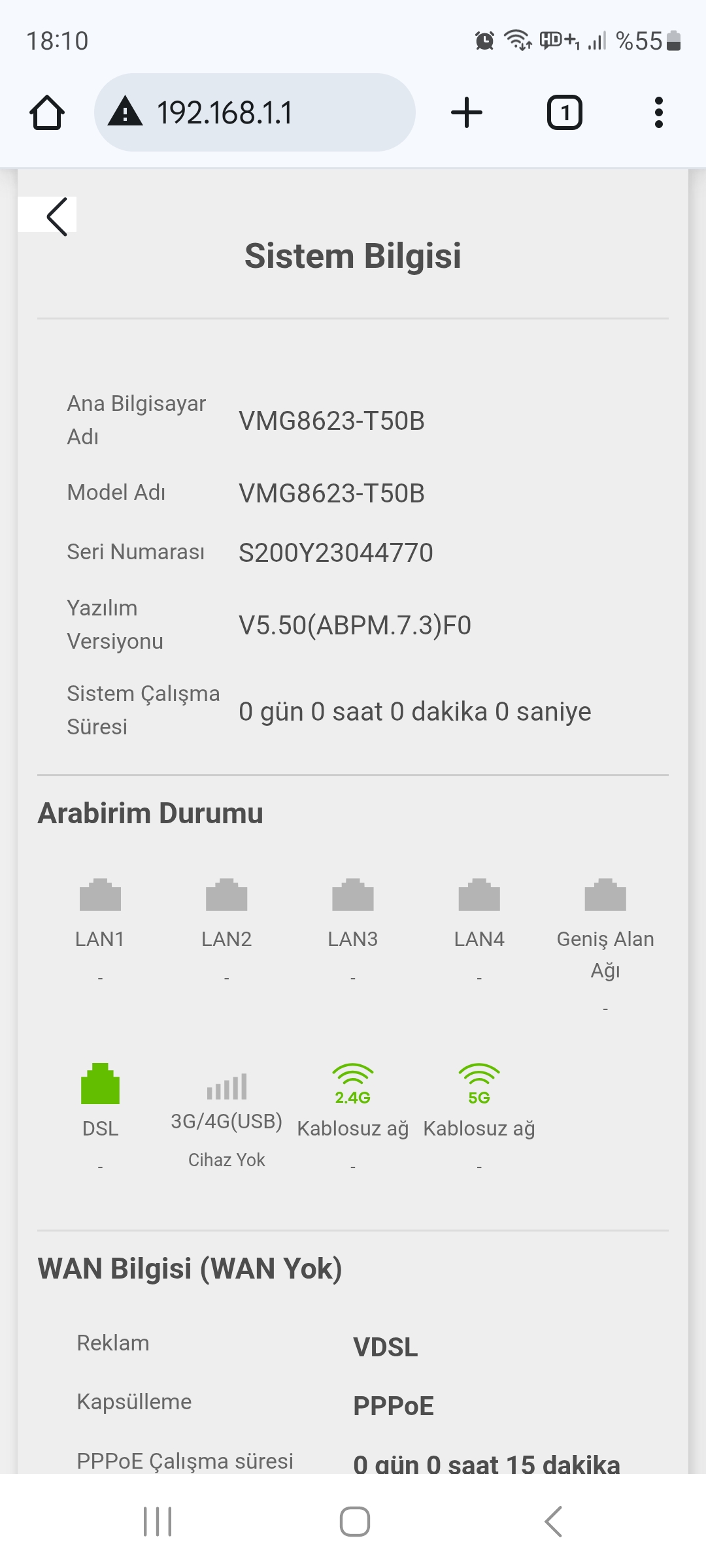Open the browser home page
The height and width of the screenshot is (1568, 706).
pyautogui.click(x=47, y=113)
